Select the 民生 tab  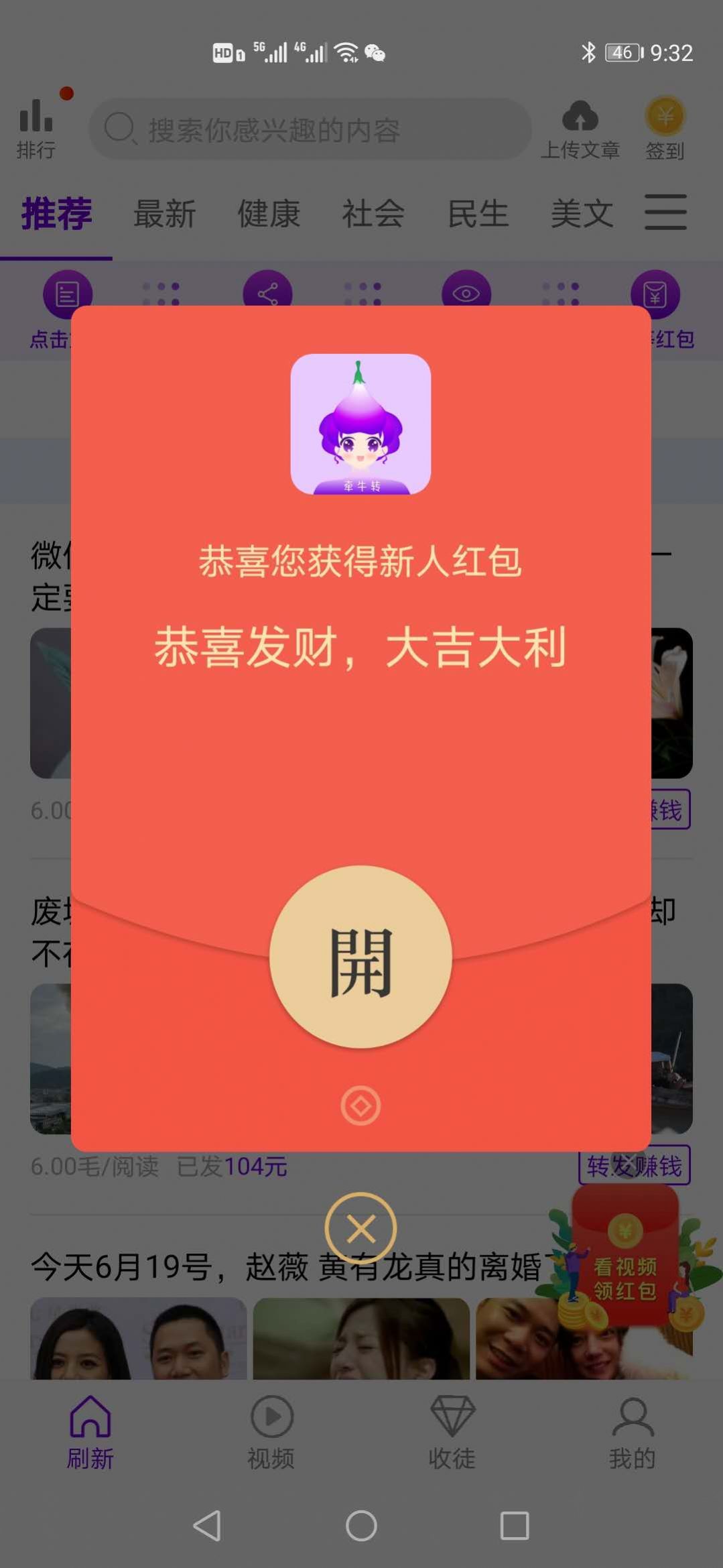[478, 215]
